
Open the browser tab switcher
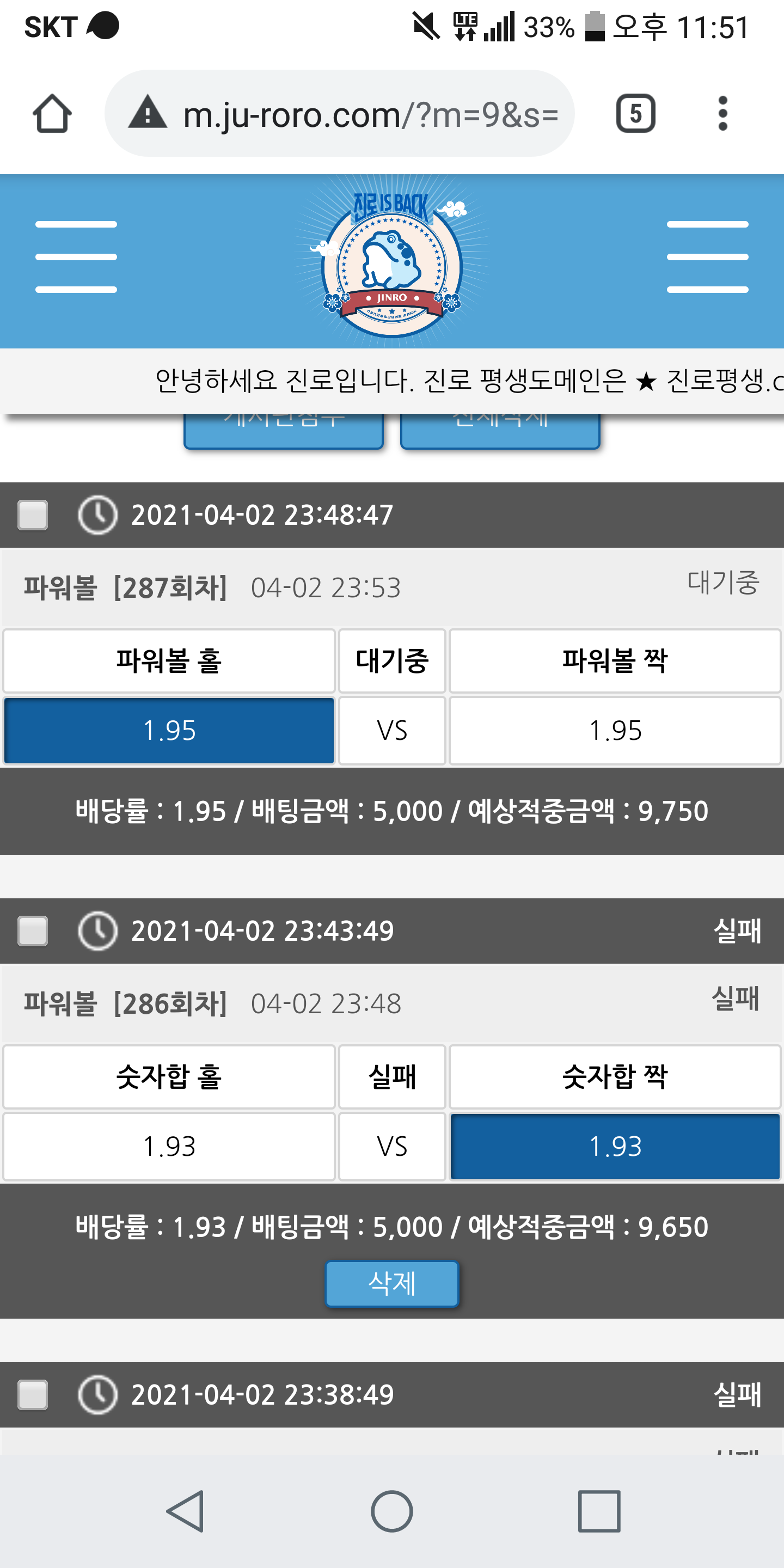635,114
